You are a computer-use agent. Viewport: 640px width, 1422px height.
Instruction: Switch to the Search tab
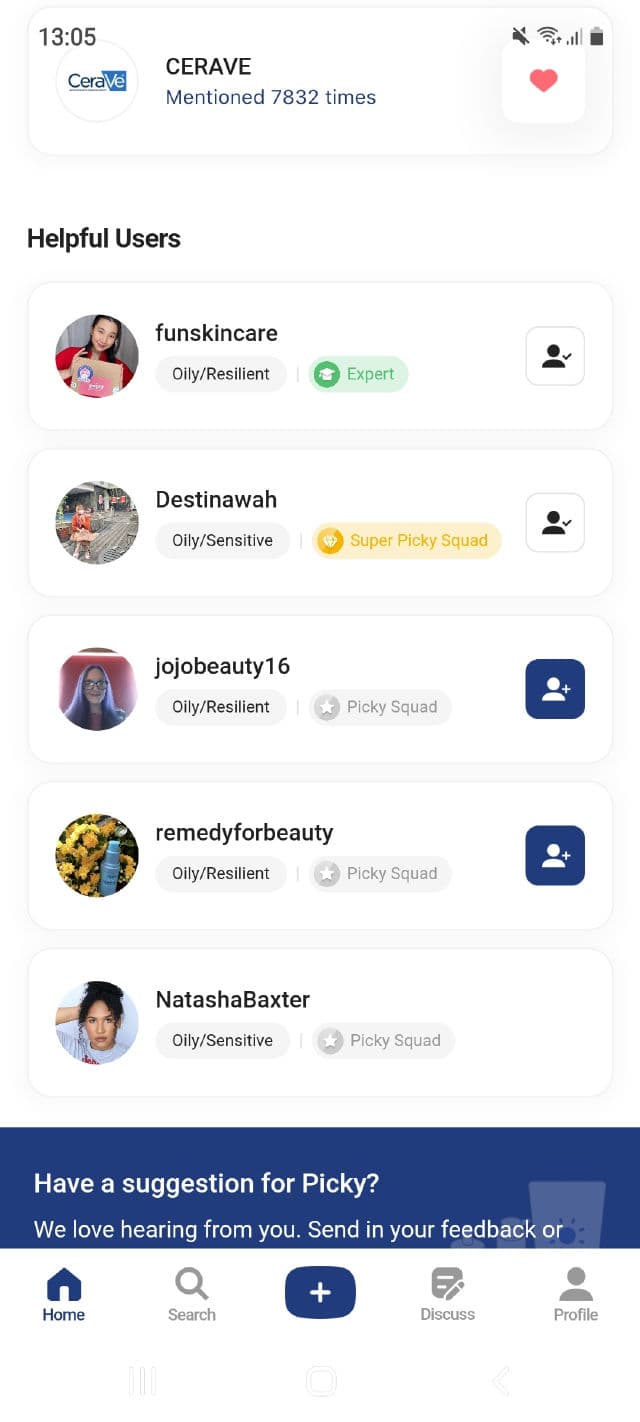pyautogui.click(x=192, y=1294)
